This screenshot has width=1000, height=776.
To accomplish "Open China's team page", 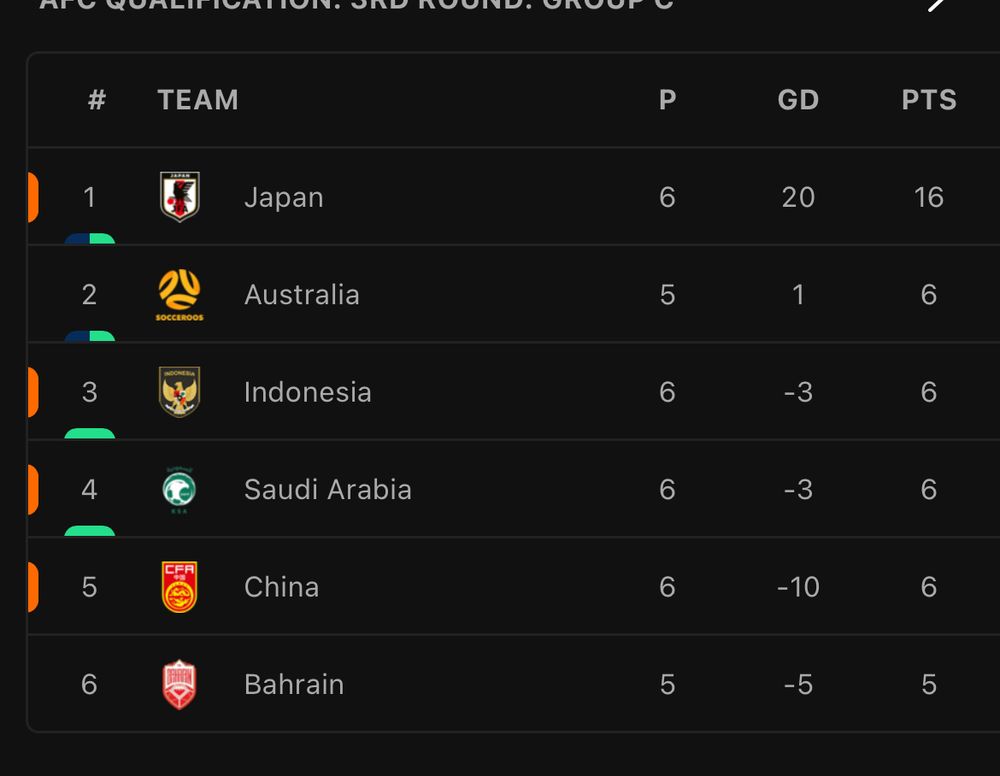I will [281, 587].
